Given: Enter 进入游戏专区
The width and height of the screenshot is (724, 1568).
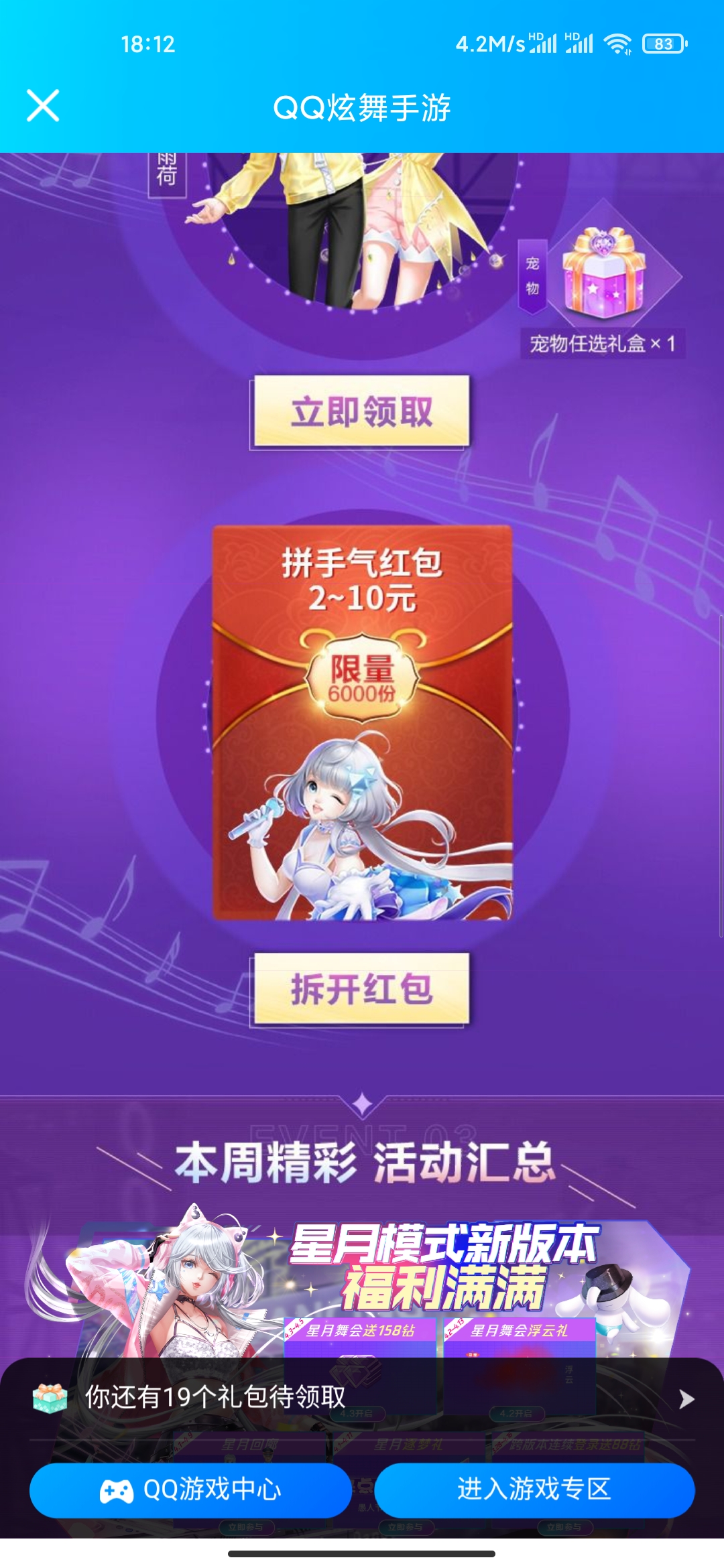Looking at the screenshot, I should [x=534, y=1490].
